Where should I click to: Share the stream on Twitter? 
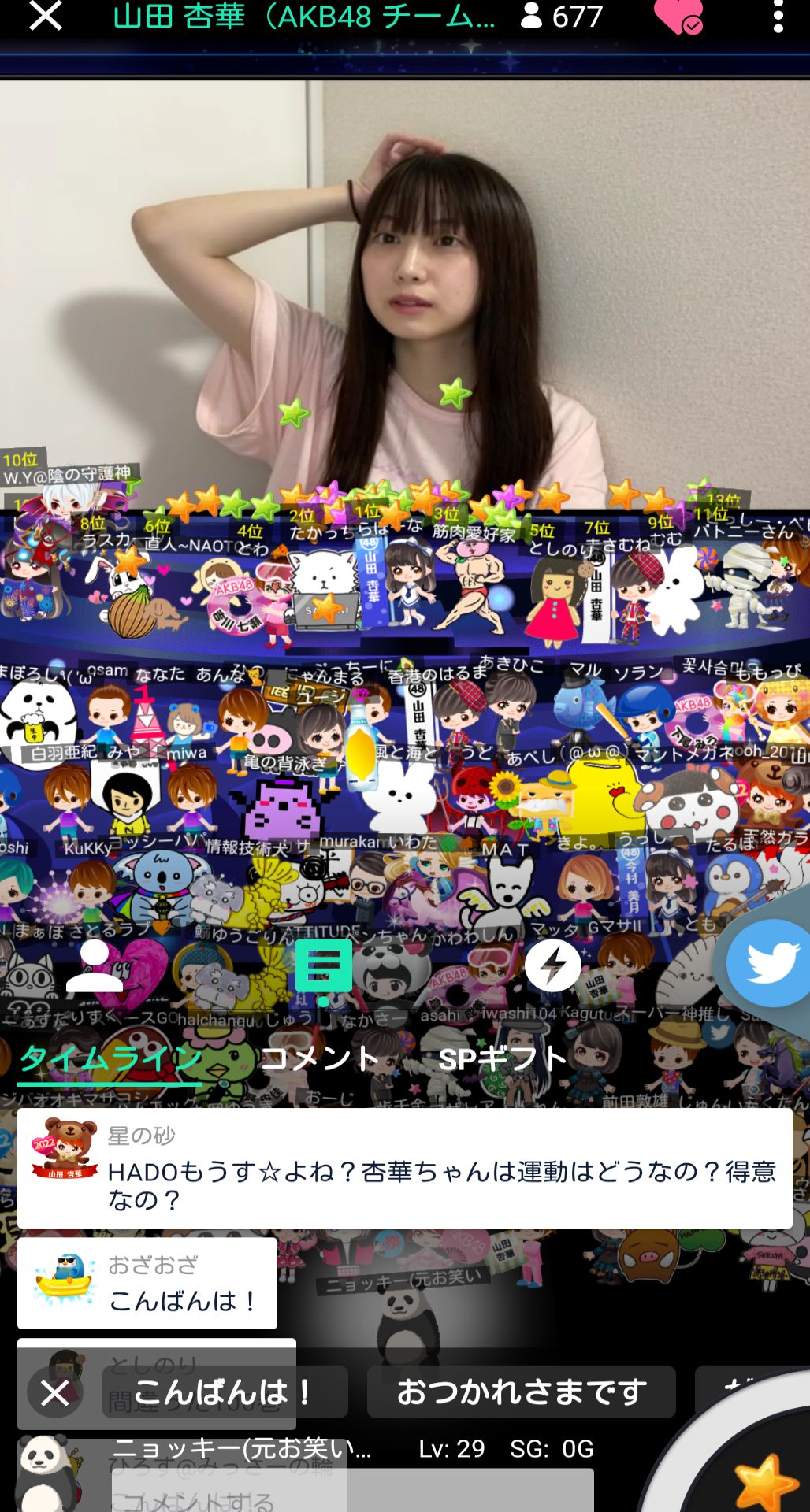pyautogui.click(x=767, y=962)
